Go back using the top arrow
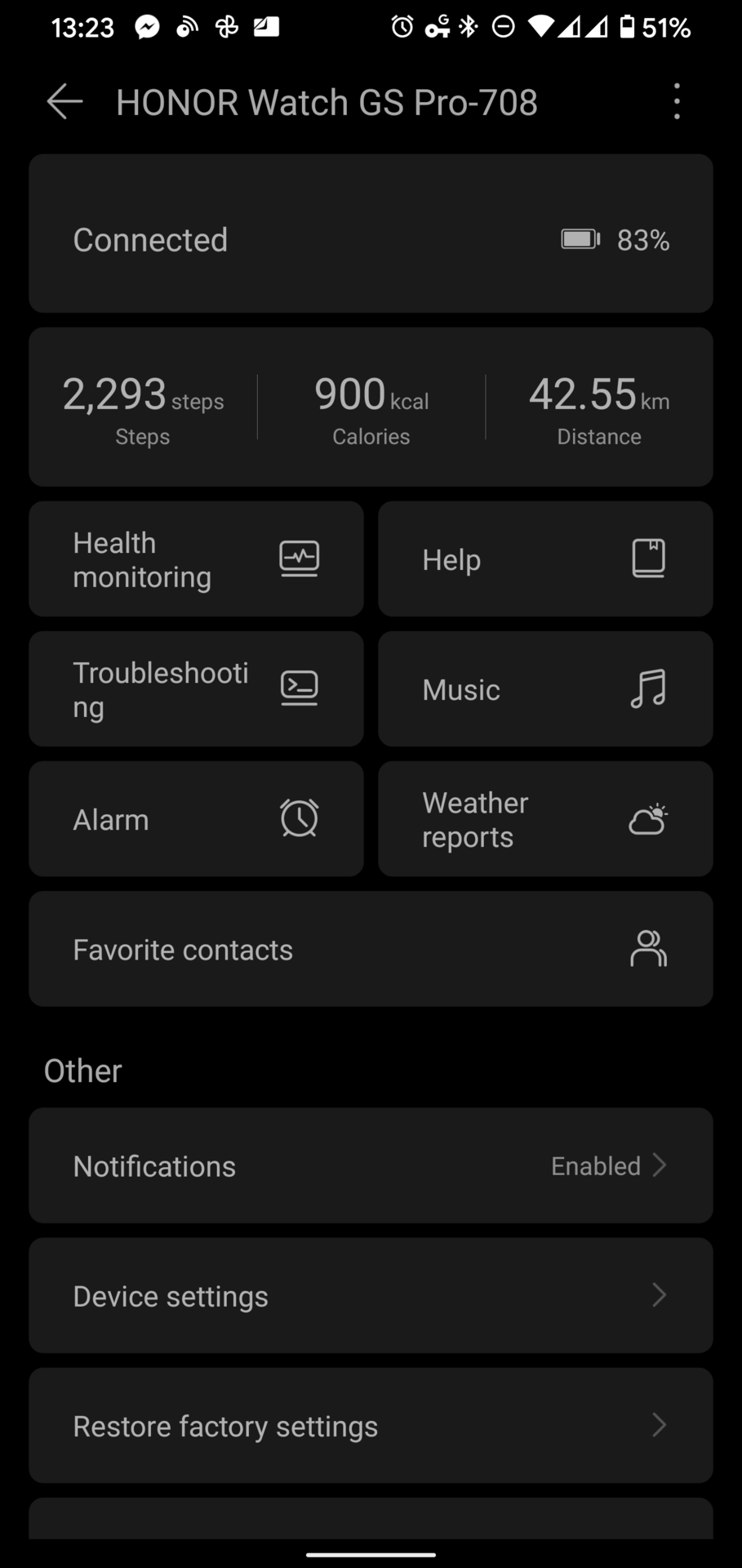 click(64, 102)
